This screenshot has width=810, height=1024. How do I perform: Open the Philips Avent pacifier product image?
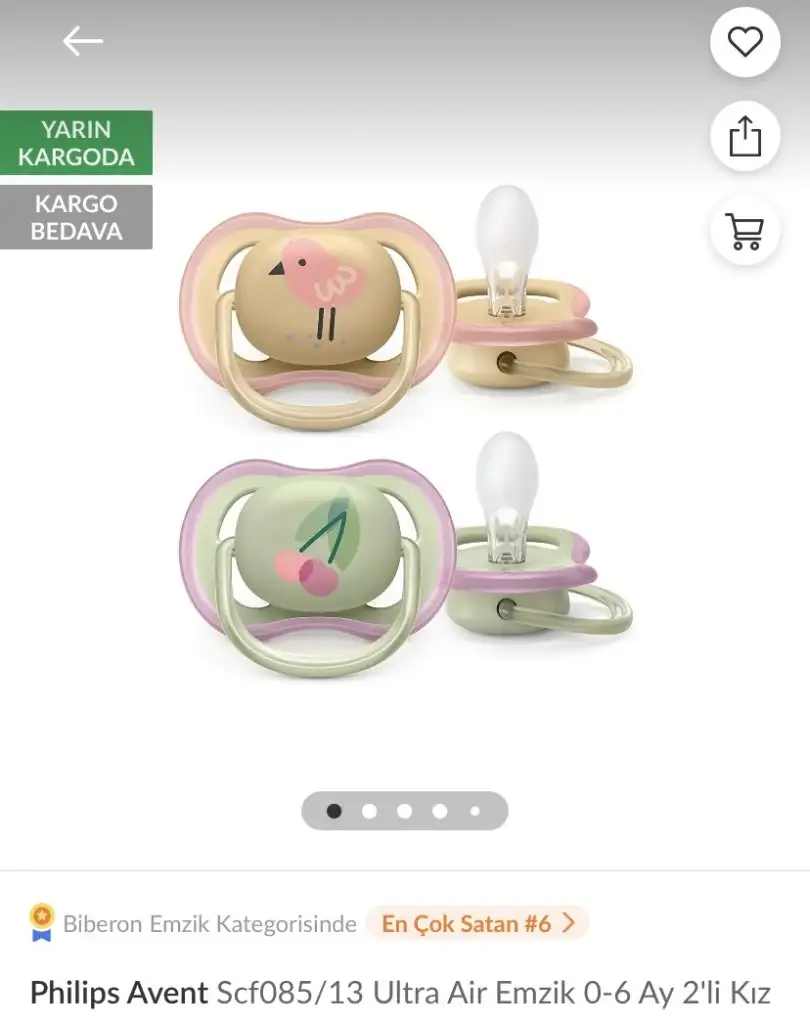(405, 430)
